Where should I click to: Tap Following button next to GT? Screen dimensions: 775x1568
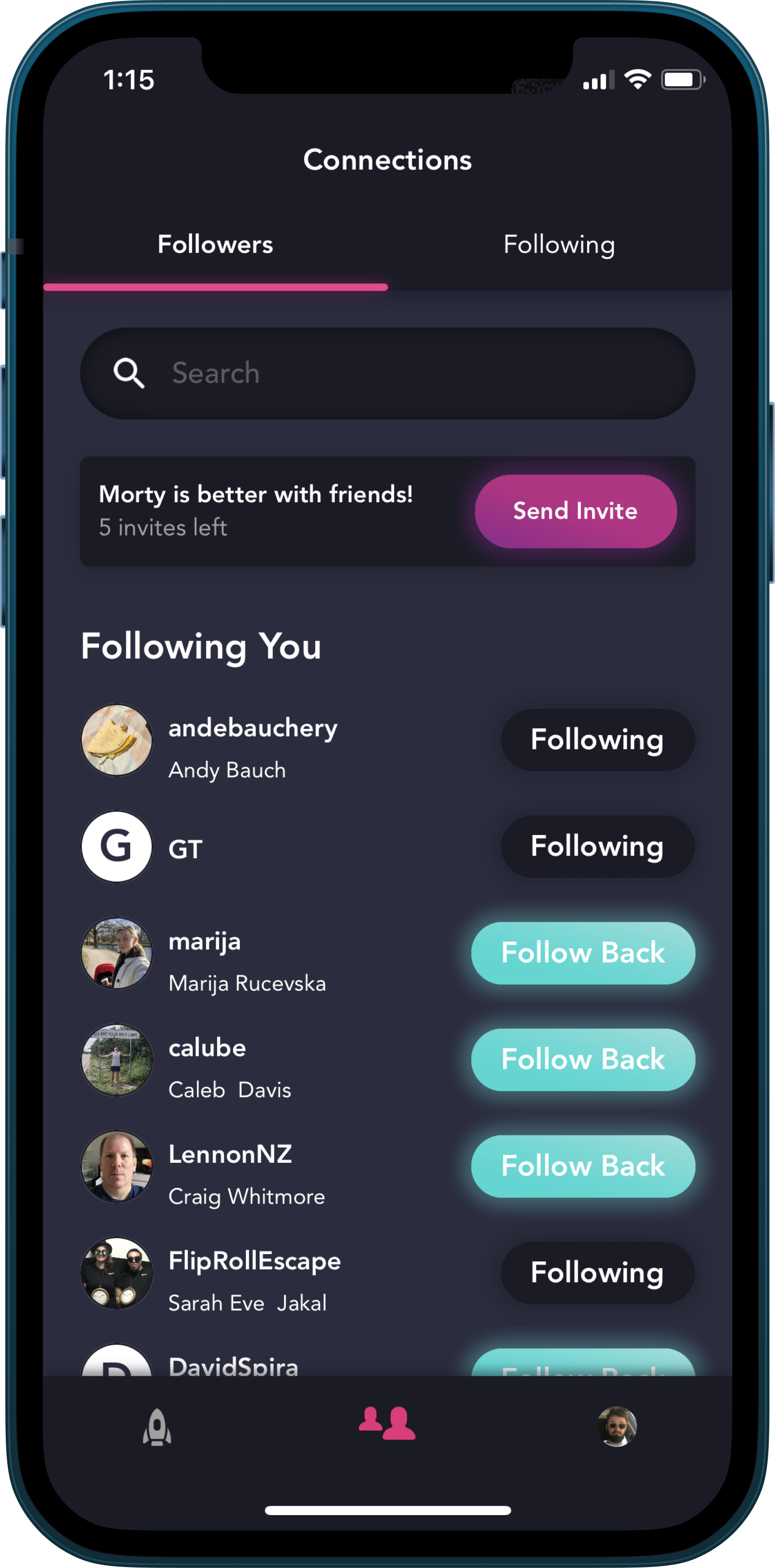(597, 846)
